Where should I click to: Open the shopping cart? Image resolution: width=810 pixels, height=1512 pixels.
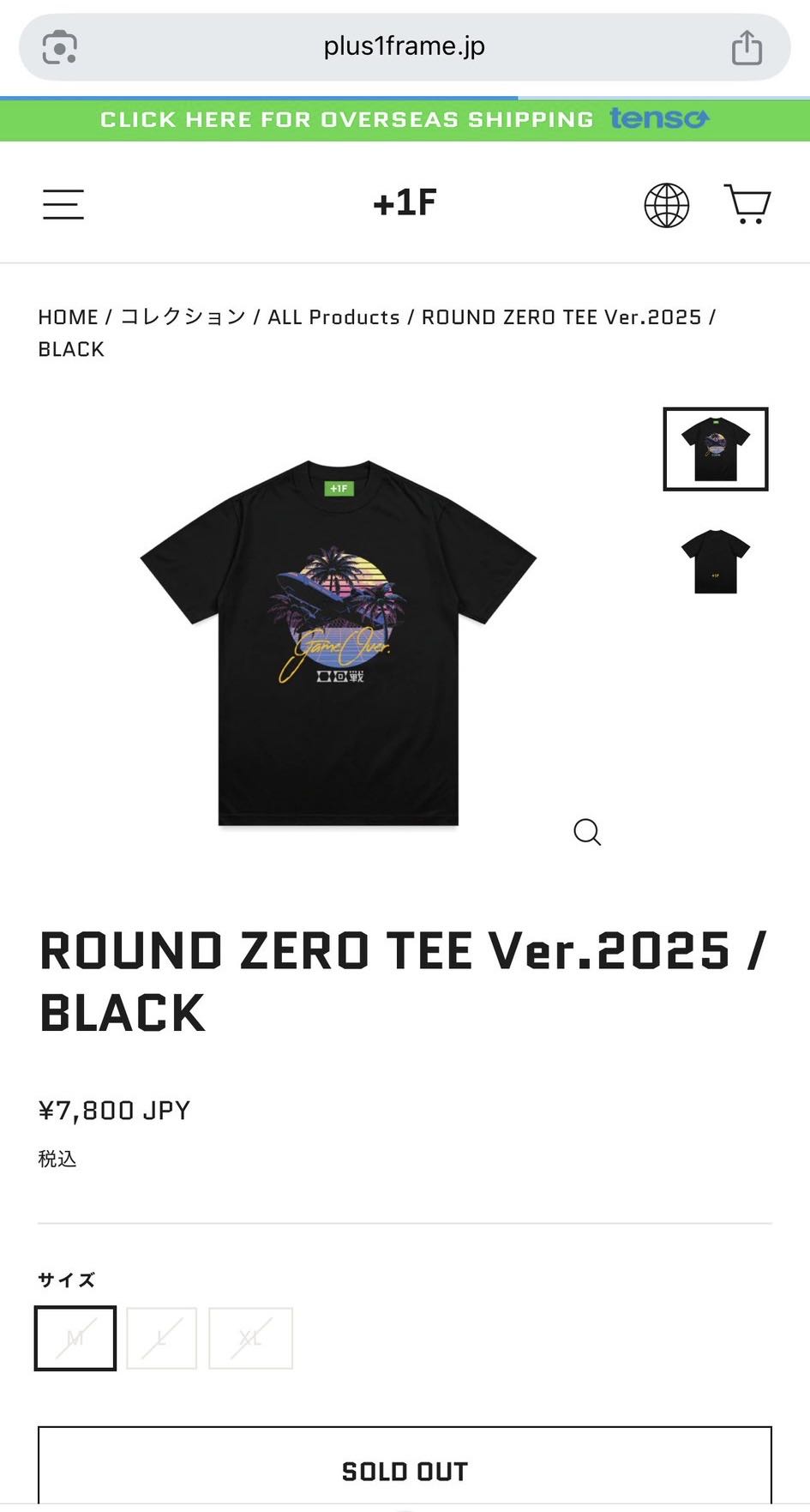(747, 204)
